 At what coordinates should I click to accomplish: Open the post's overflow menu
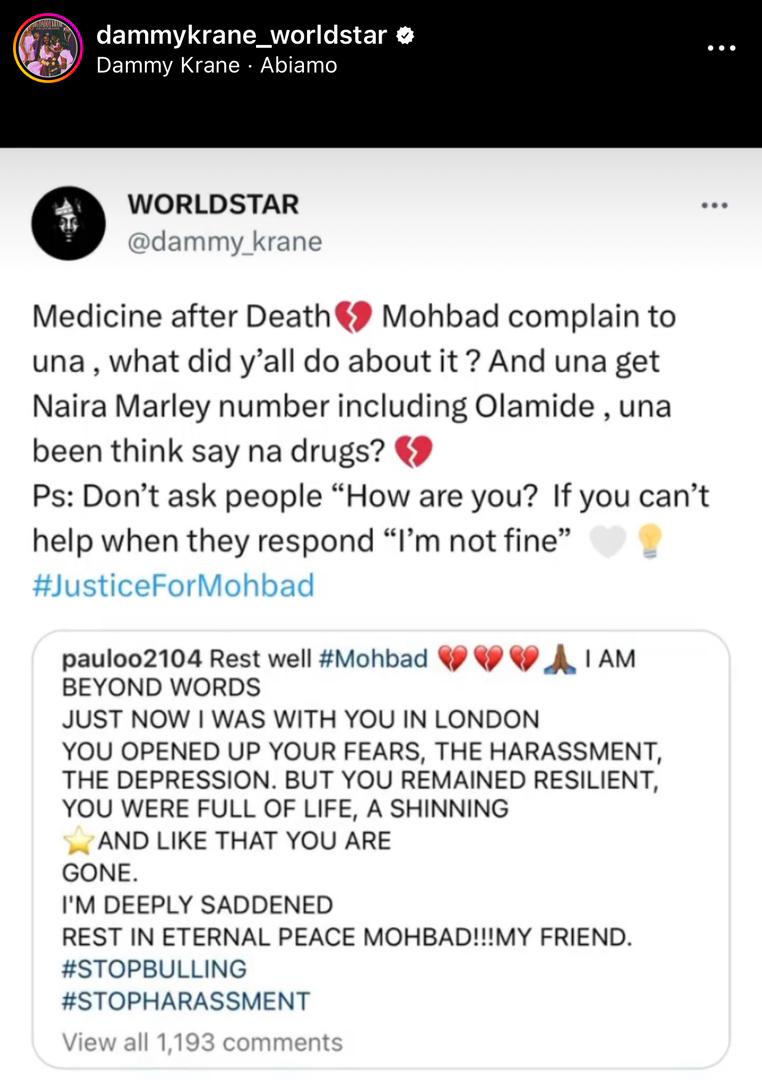point(720,47)
